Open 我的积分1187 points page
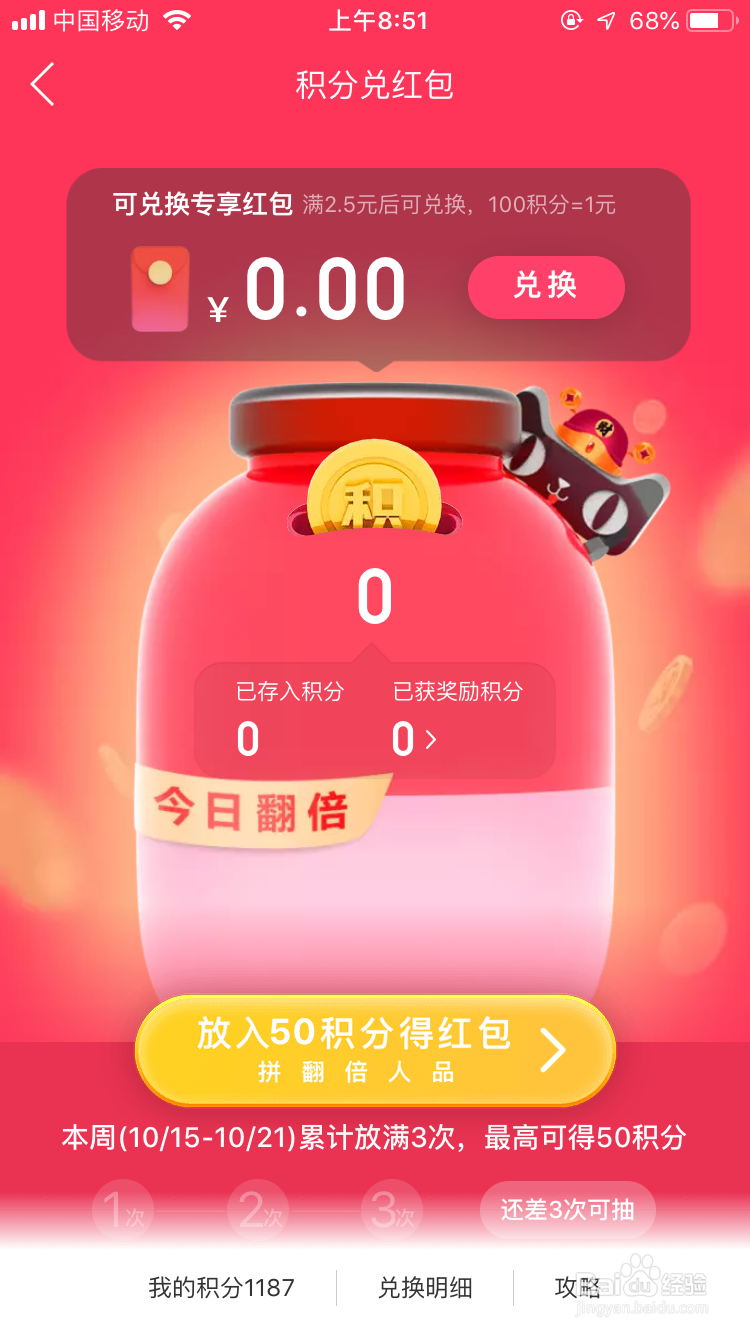The width and height of the screenshot is (750, 1334). (x=222, y=1289)
